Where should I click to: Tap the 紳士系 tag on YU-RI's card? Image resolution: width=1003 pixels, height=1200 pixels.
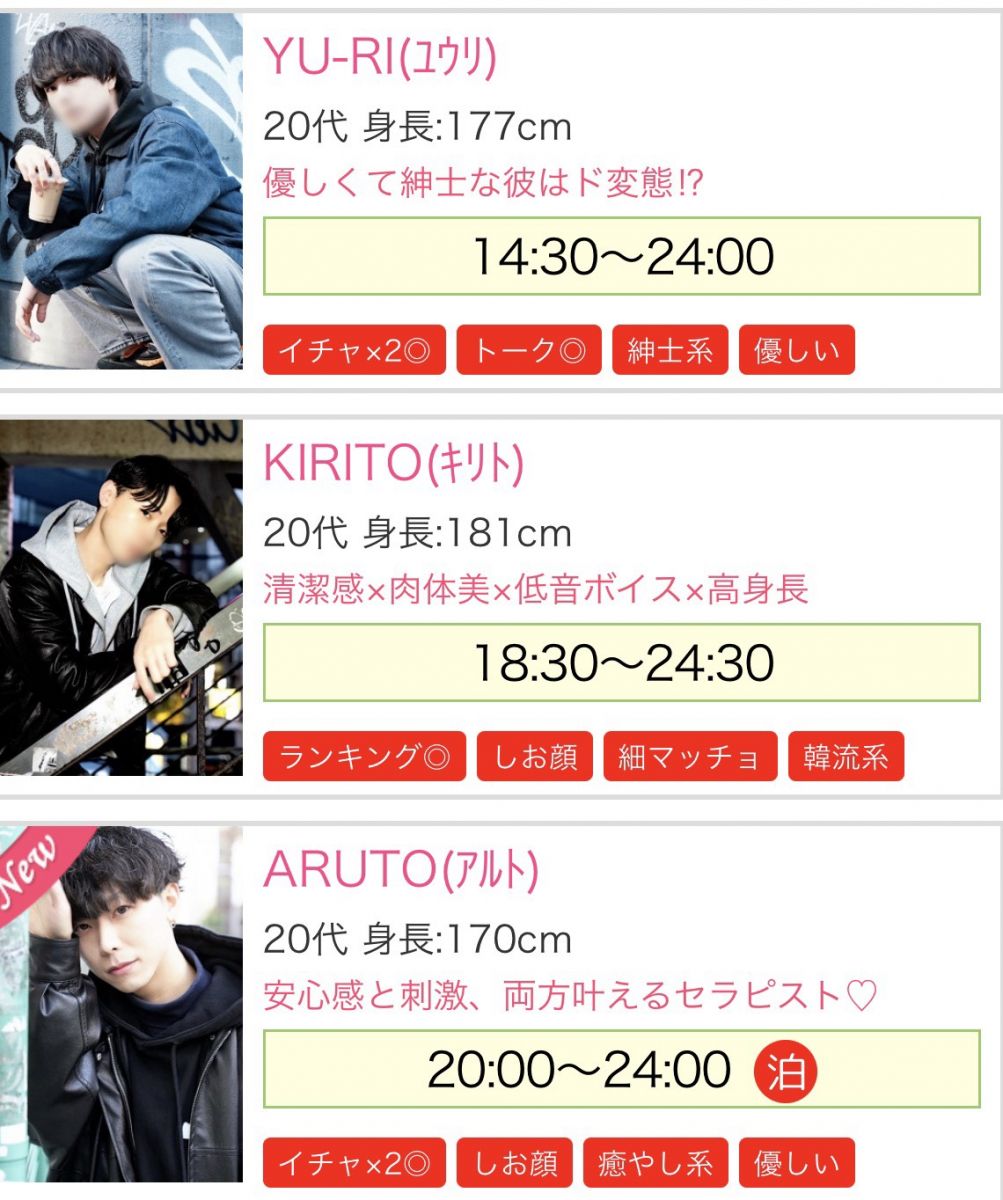tap(669, 351)
